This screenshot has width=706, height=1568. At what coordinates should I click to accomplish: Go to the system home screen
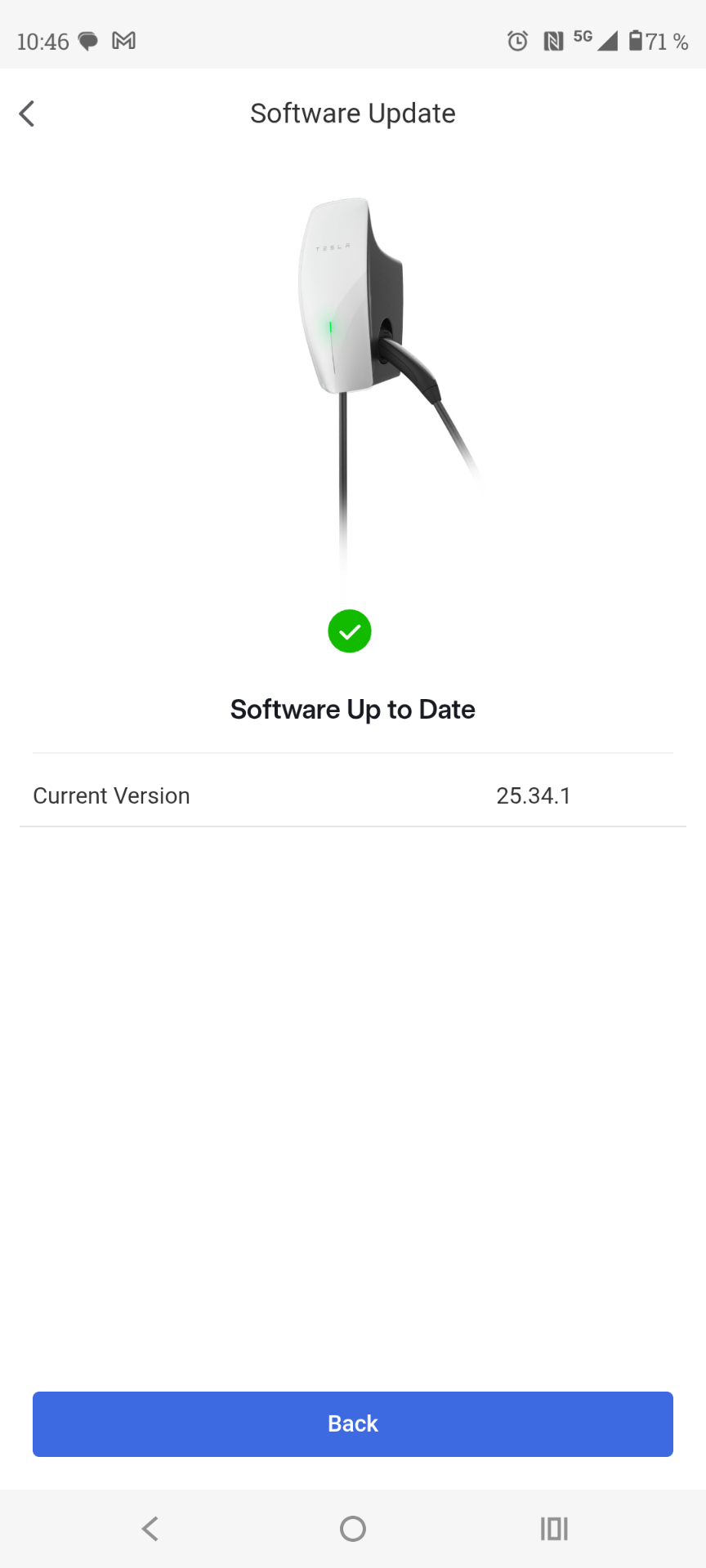[353, 1528]
